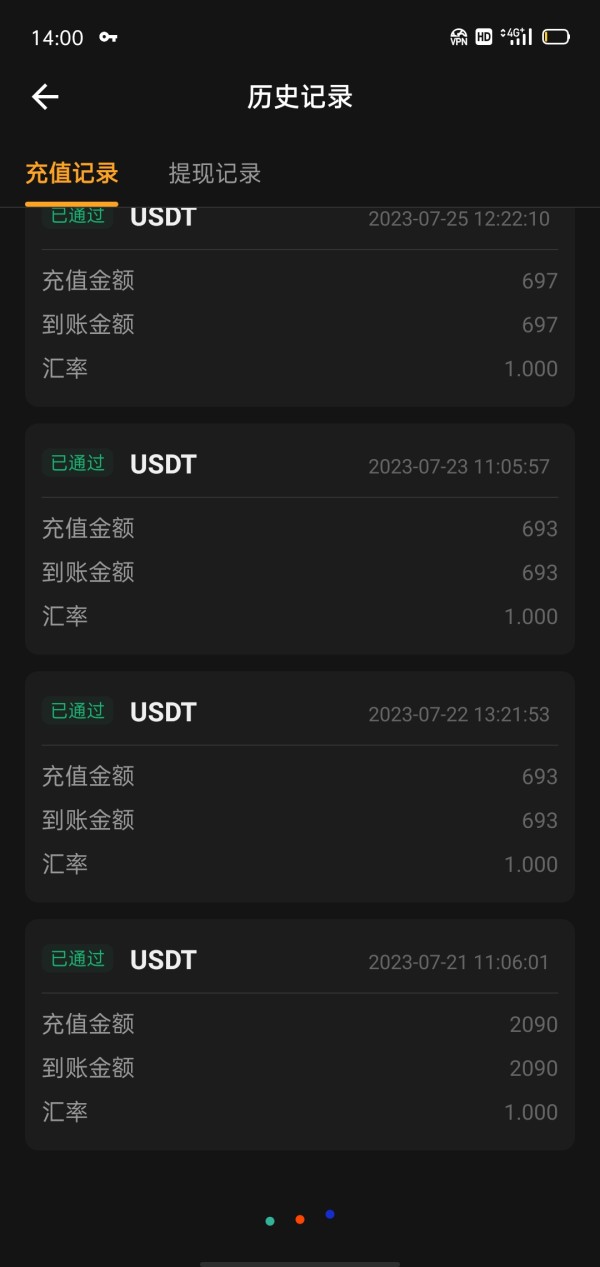Screen dimensions: 600x1267
Task: Open the USDT record from 2023-07-22 13:21:53
Action: (x=300, y=787)
